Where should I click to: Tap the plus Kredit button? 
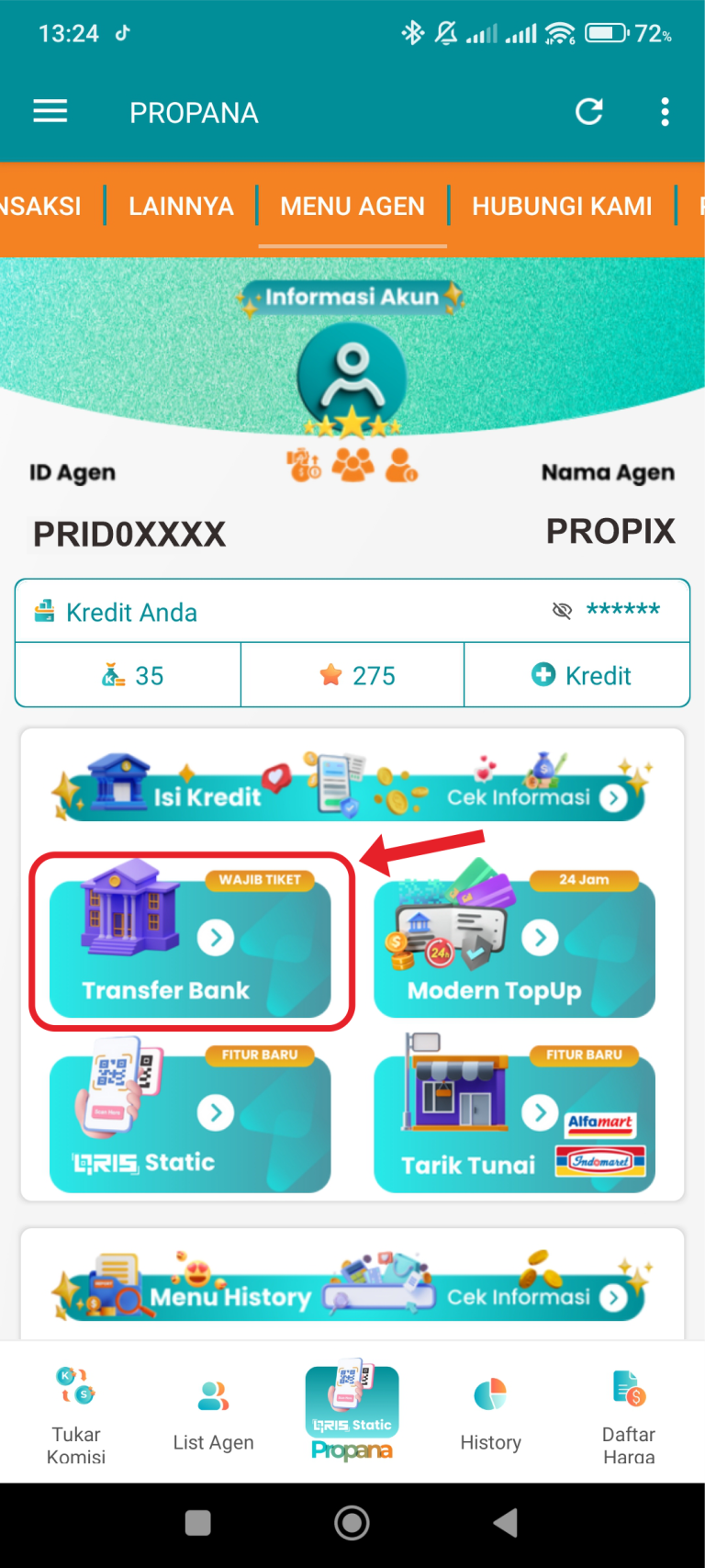click(x=580, y=675)
